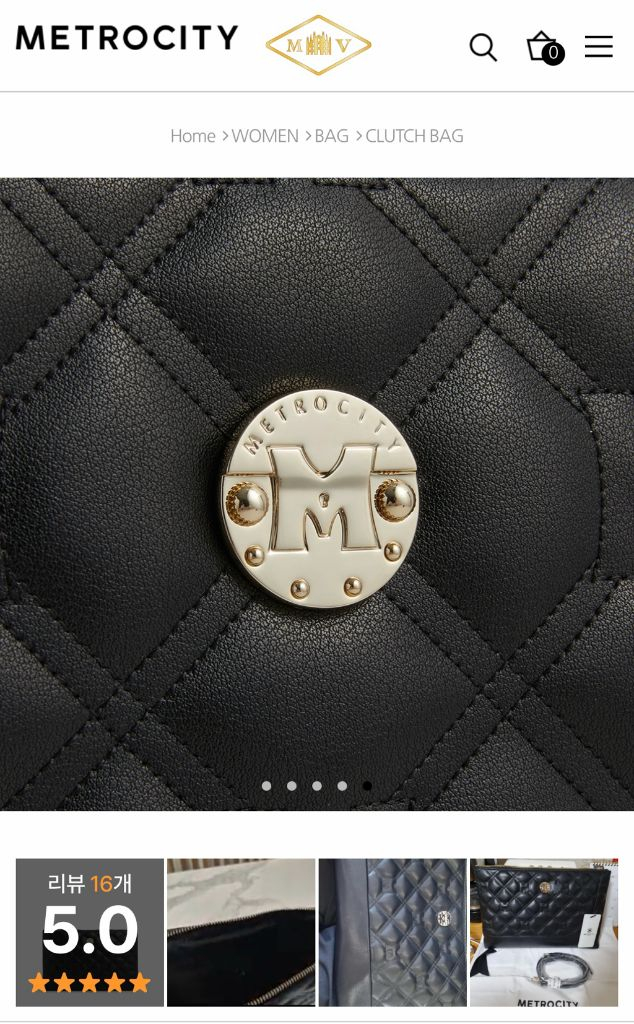The width and height of the screenshot is (634, 1024).
Task: Select the first image page dot
Action: tap(266, 786)
